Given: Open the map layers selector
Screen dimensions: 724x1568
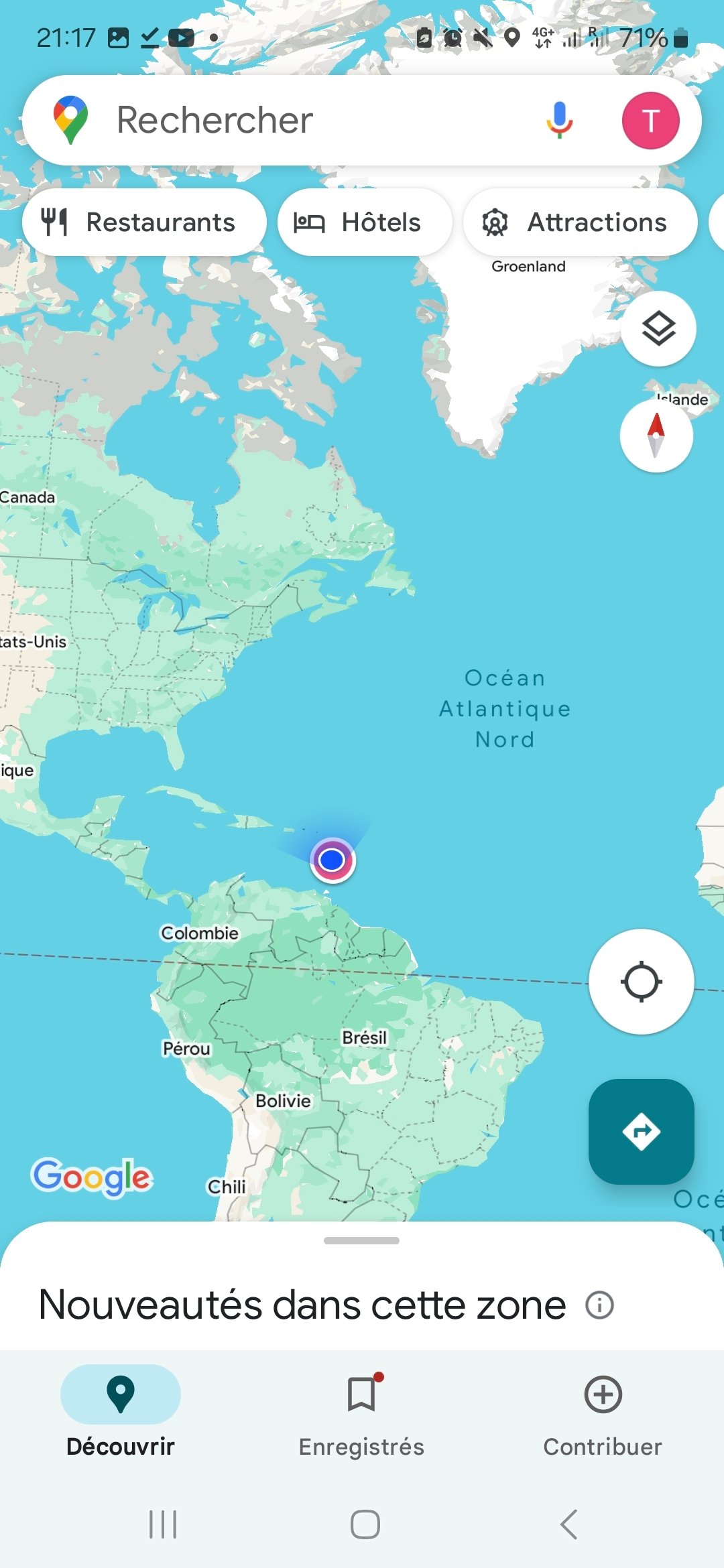Looking at the screenshot, I should click(658, 328).
